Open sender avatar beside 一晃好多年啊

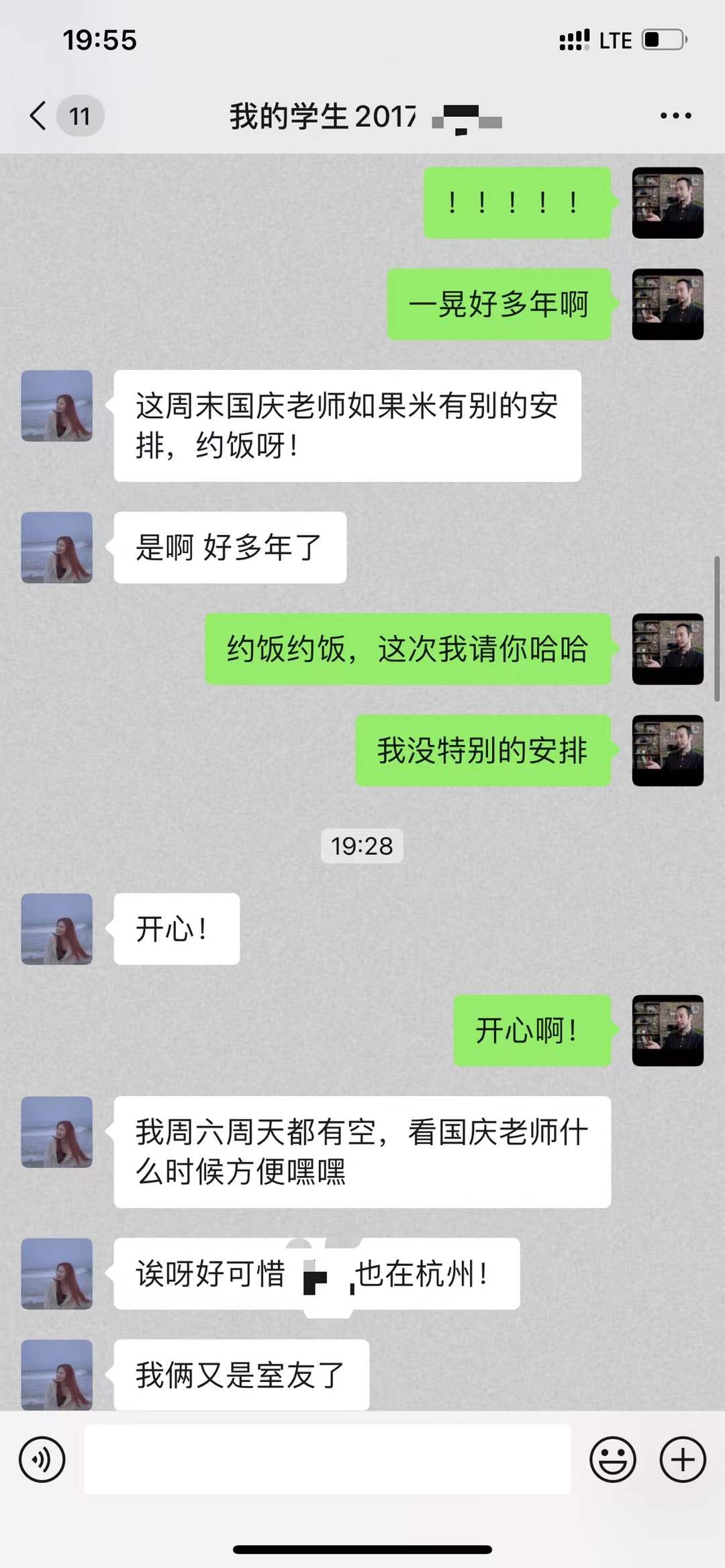tap(667, 304)
